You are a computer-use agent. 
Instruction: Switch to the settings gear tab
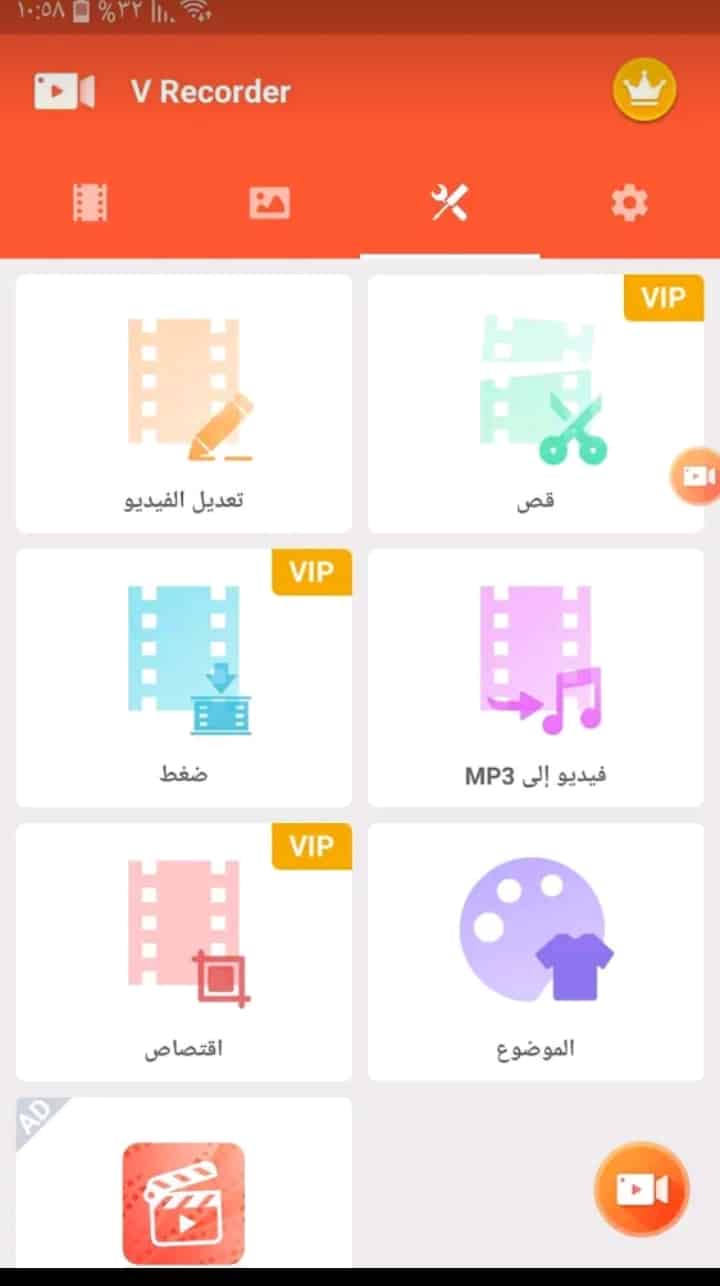click(629, 204)
